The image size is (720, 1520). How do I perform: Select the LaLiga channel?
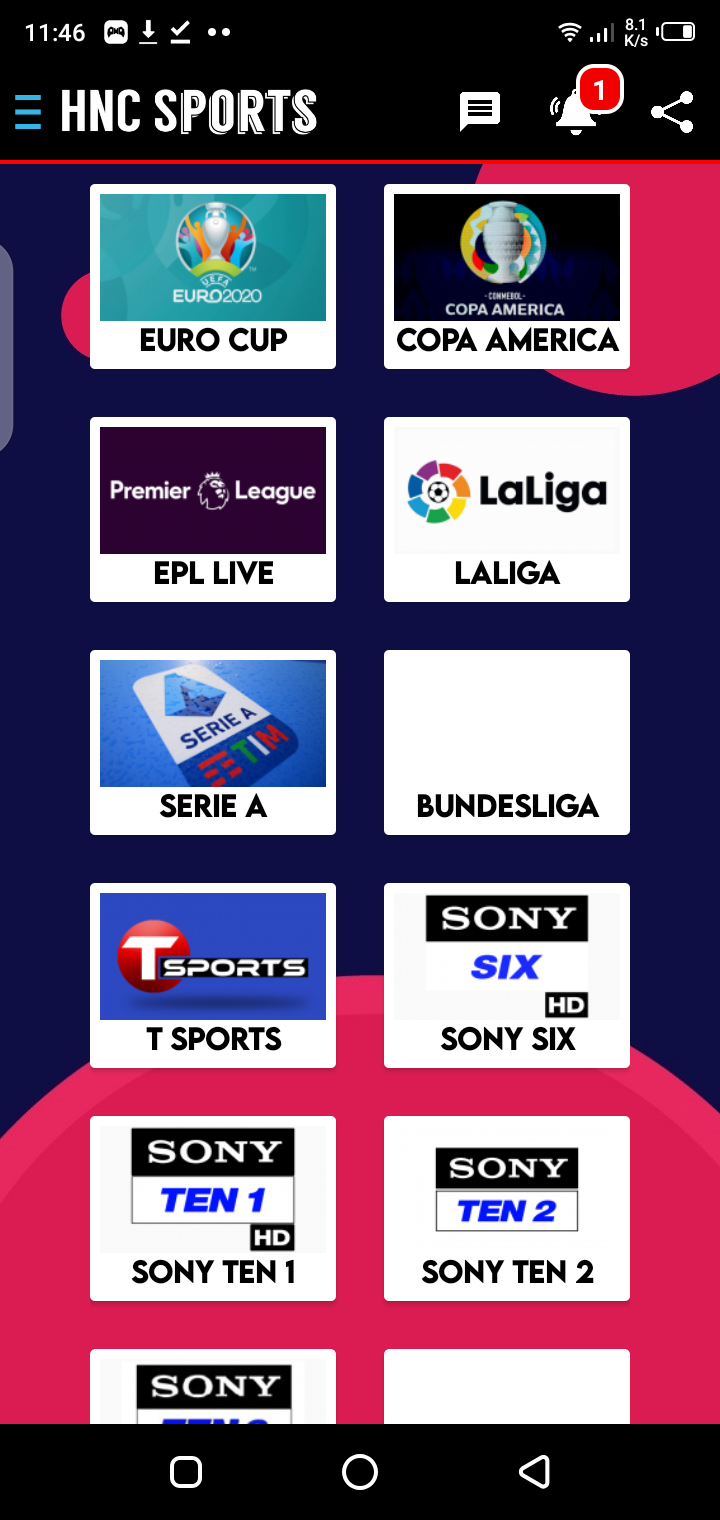click(x=507, y=509)
